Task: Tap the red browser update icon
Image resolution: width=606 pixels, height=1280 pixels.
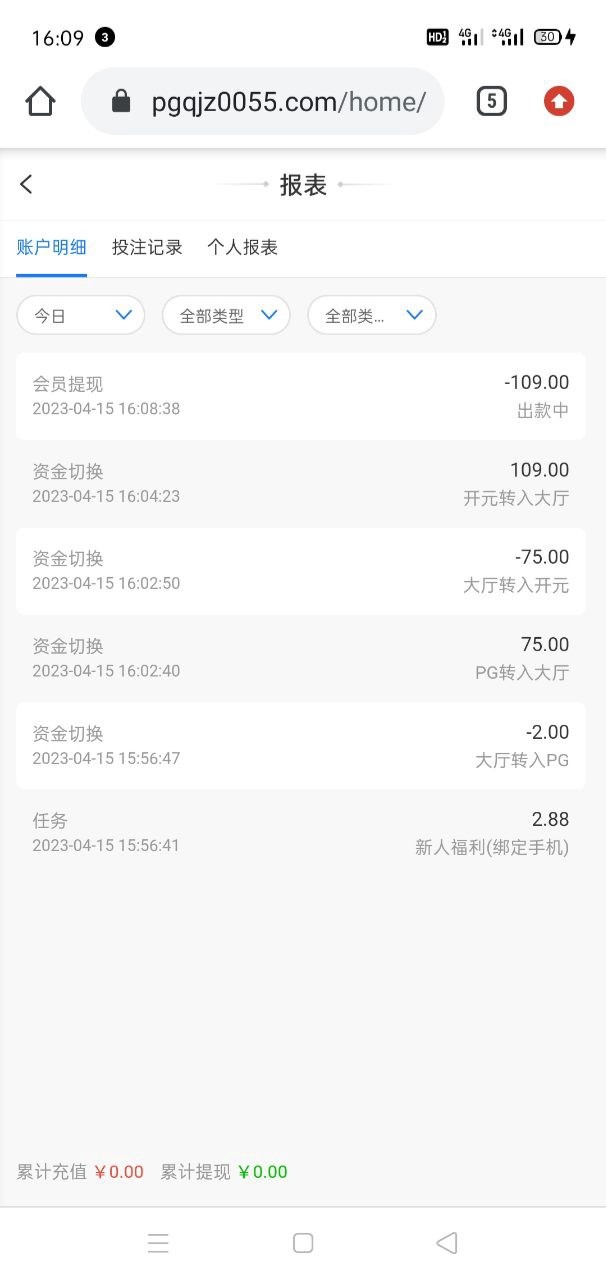Action: [x=559, y=101]
